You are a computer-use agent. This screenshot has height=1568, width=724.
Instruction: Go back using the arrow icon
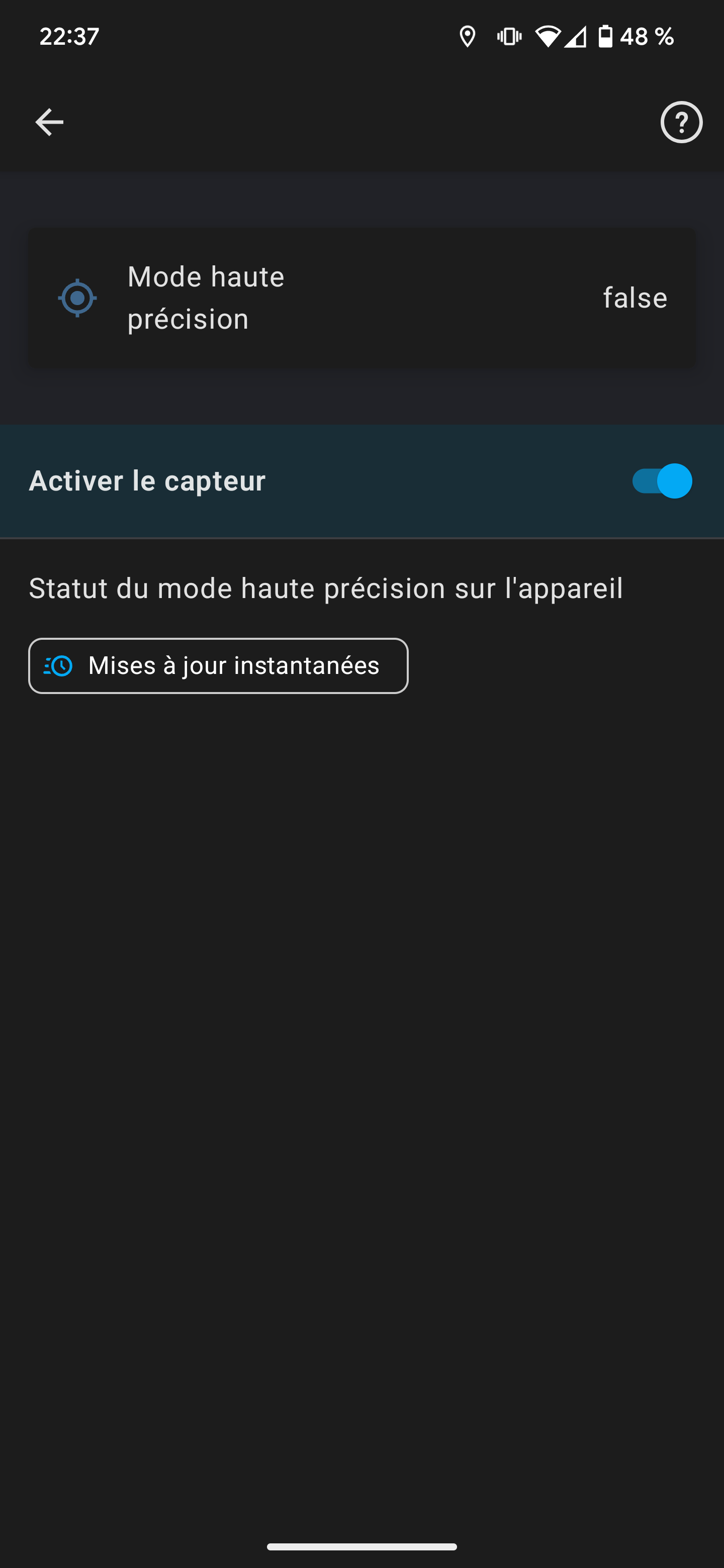click(49, 122)
